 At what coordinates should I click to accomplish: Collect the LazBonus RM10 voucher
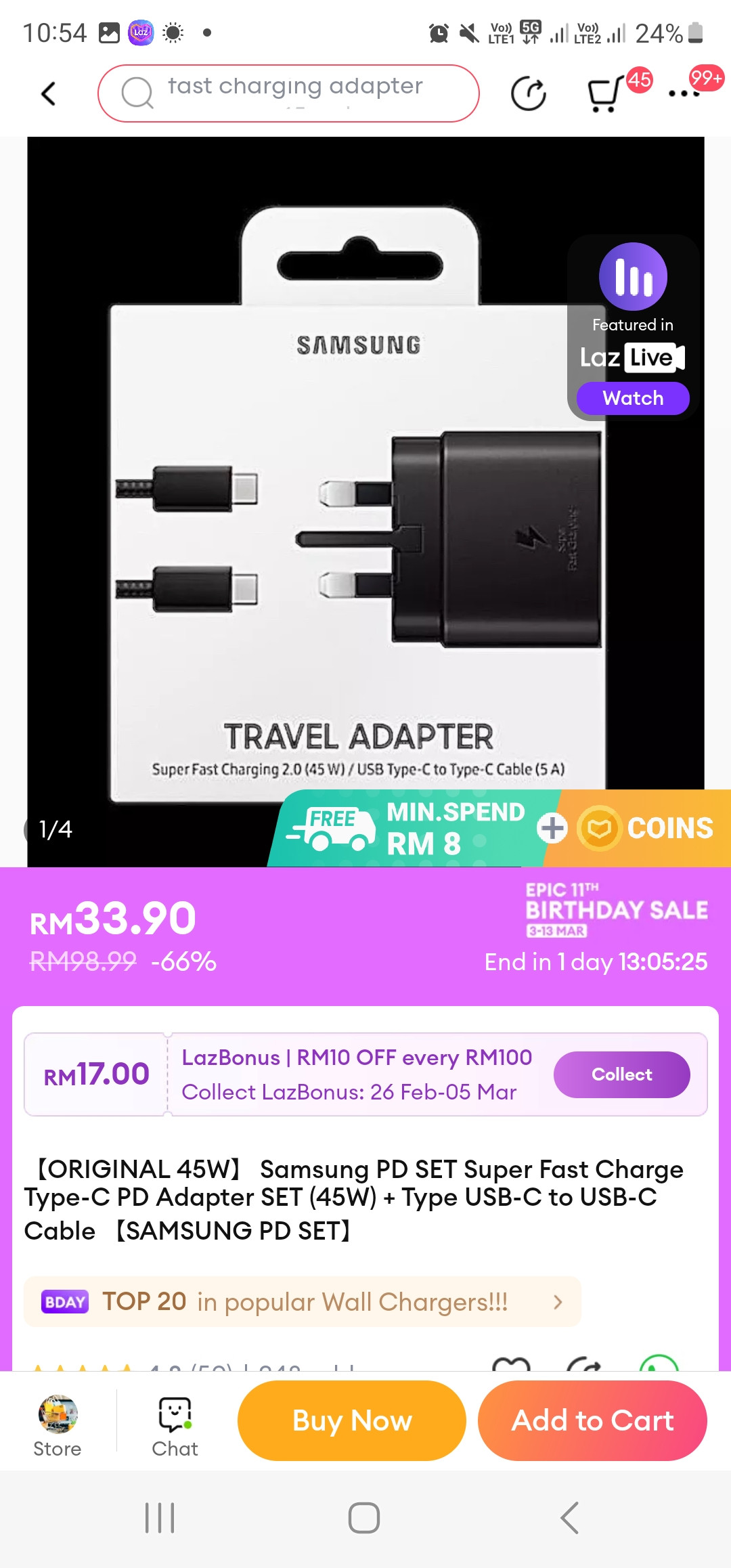pyautogui.click(x=621, y=1074)
